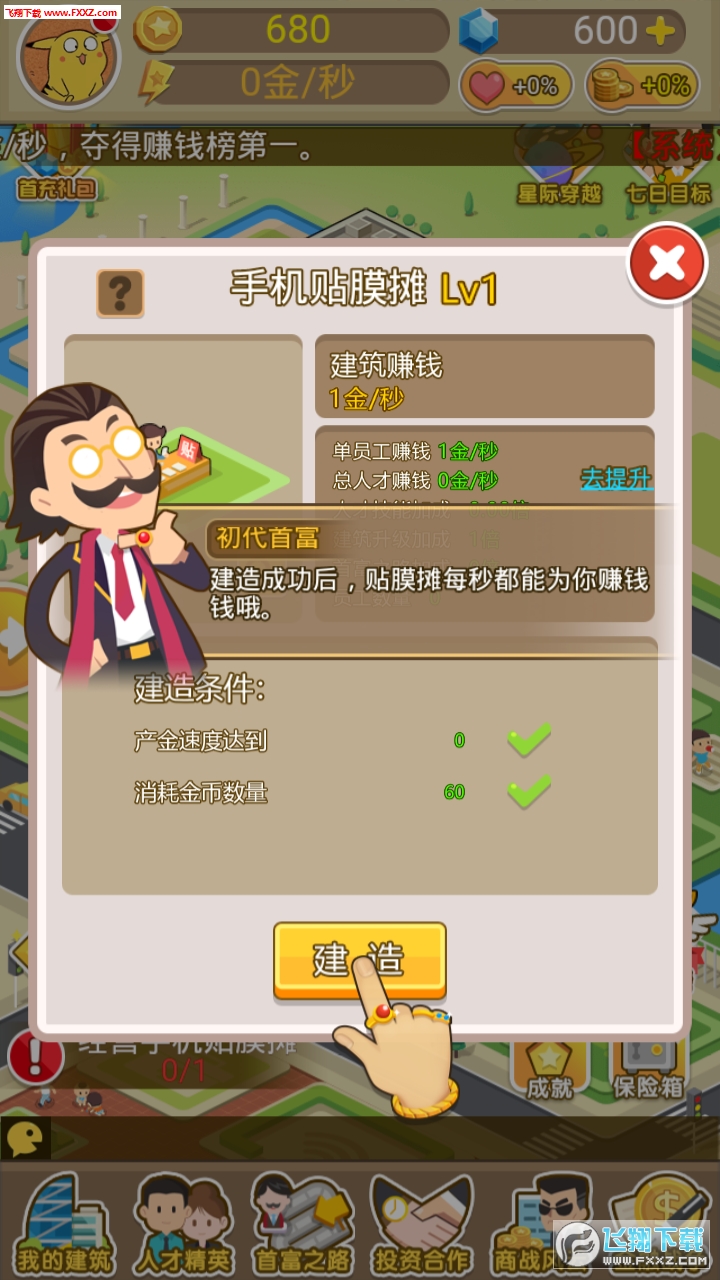The image size is (720, 1280).
Task: Open the question mark help icon
Action: point(120,293)
